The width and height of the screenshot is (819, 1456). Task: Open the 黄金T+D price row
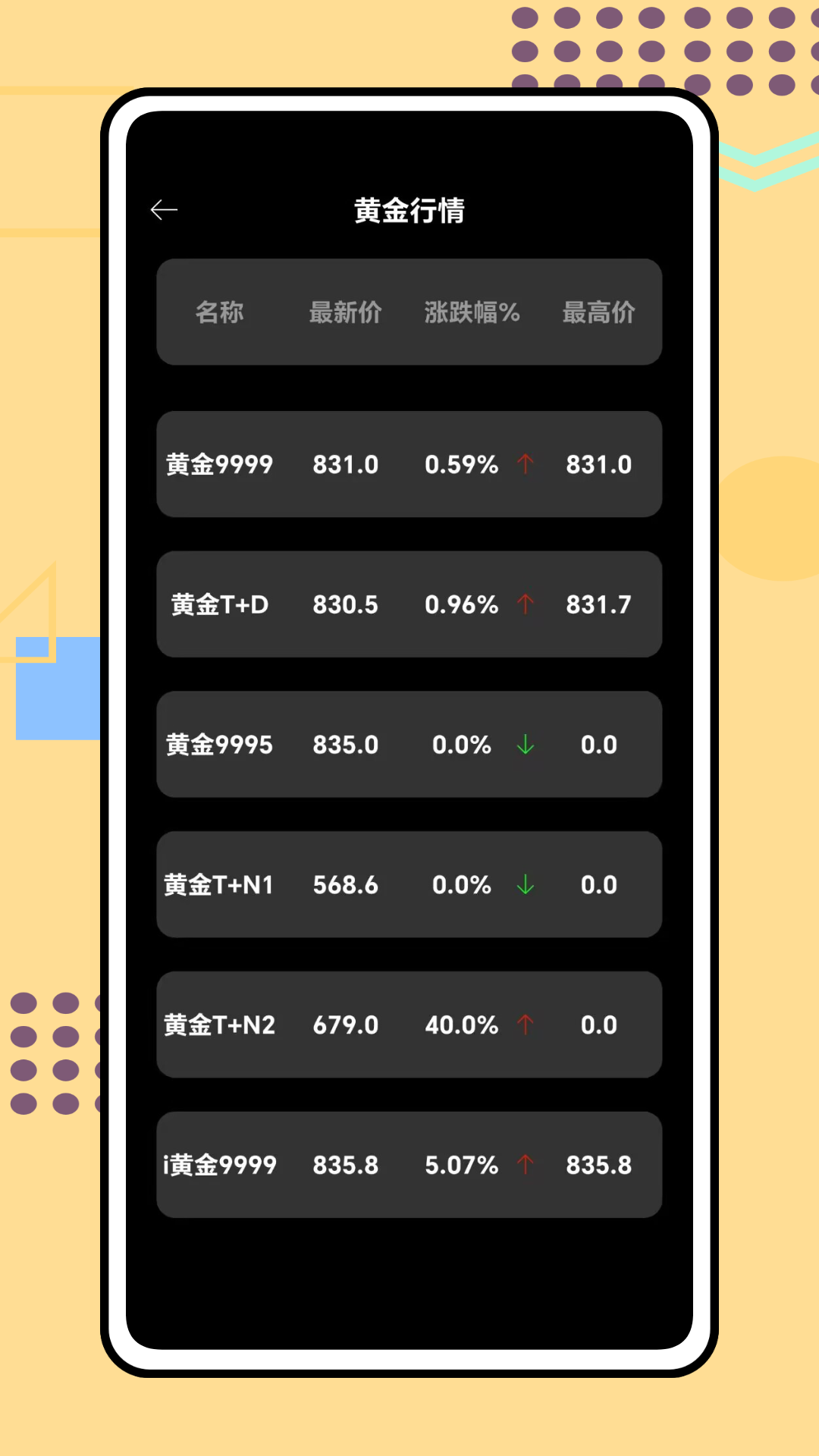409,604
